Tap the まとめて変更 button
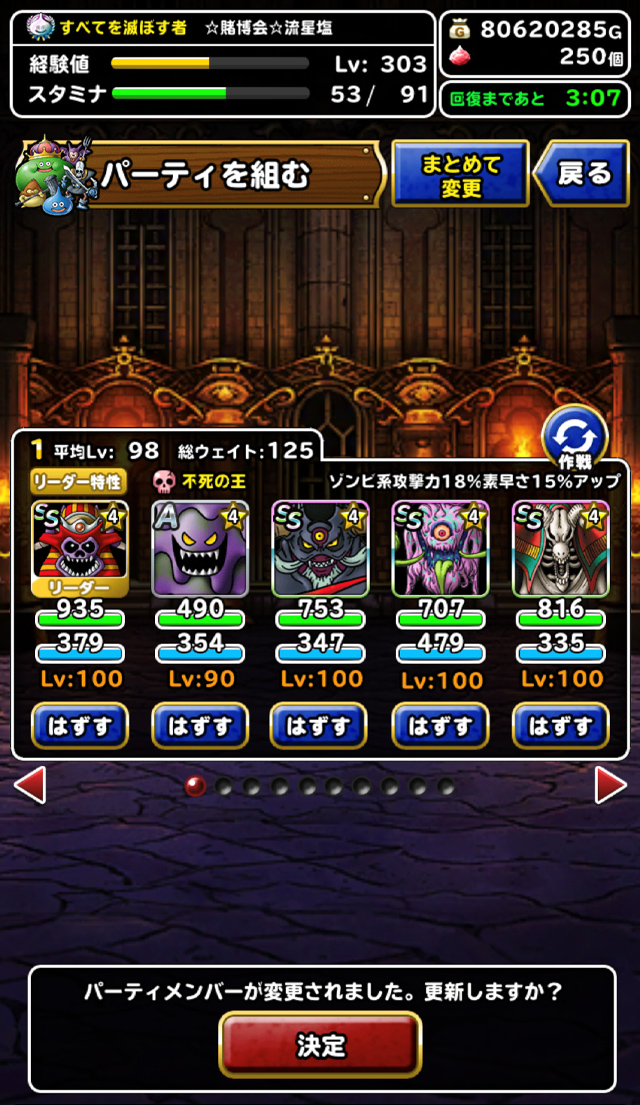Image resolution: width=640 pixels, height=1105 pixels. [460, 173]
